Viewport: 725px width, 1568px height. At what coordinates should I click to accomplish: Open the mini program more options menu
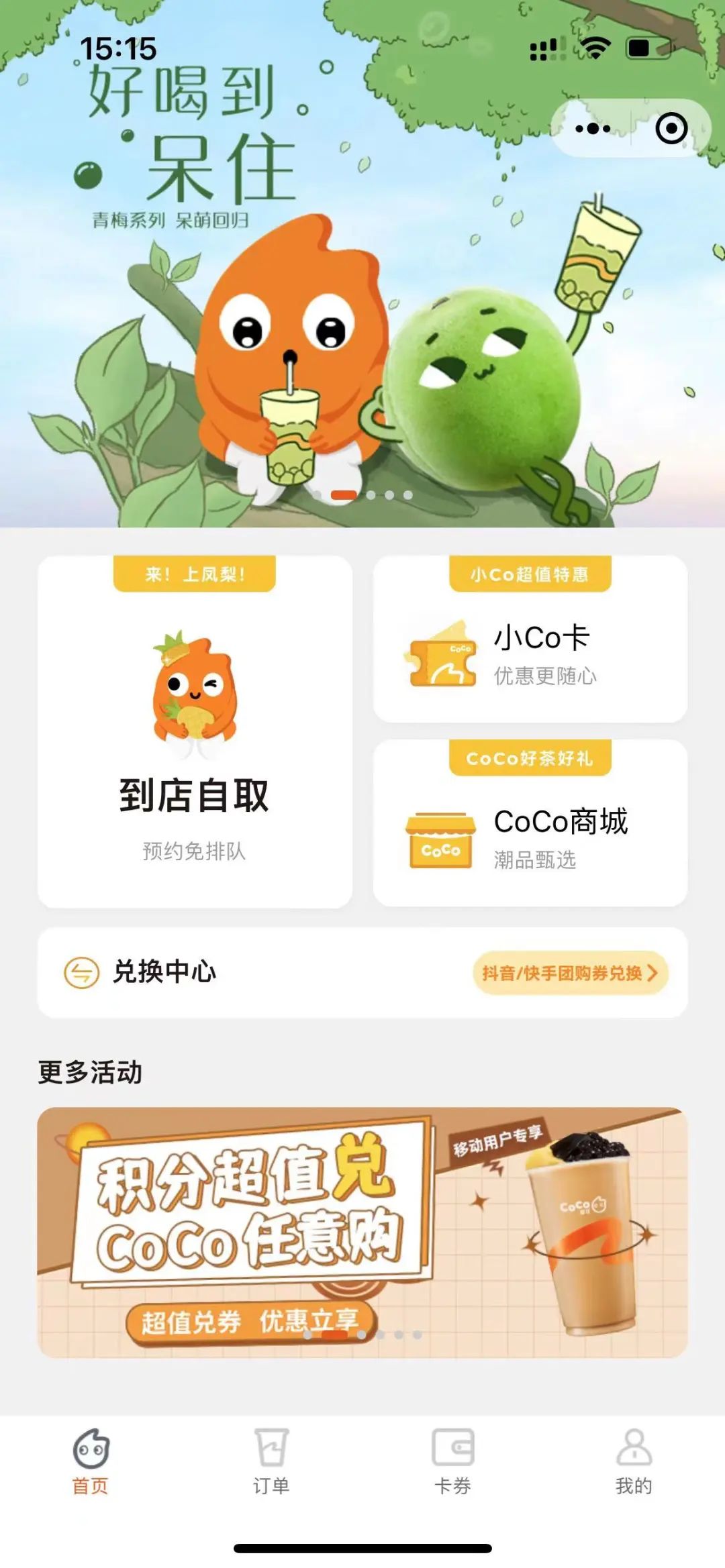[593, 128]
